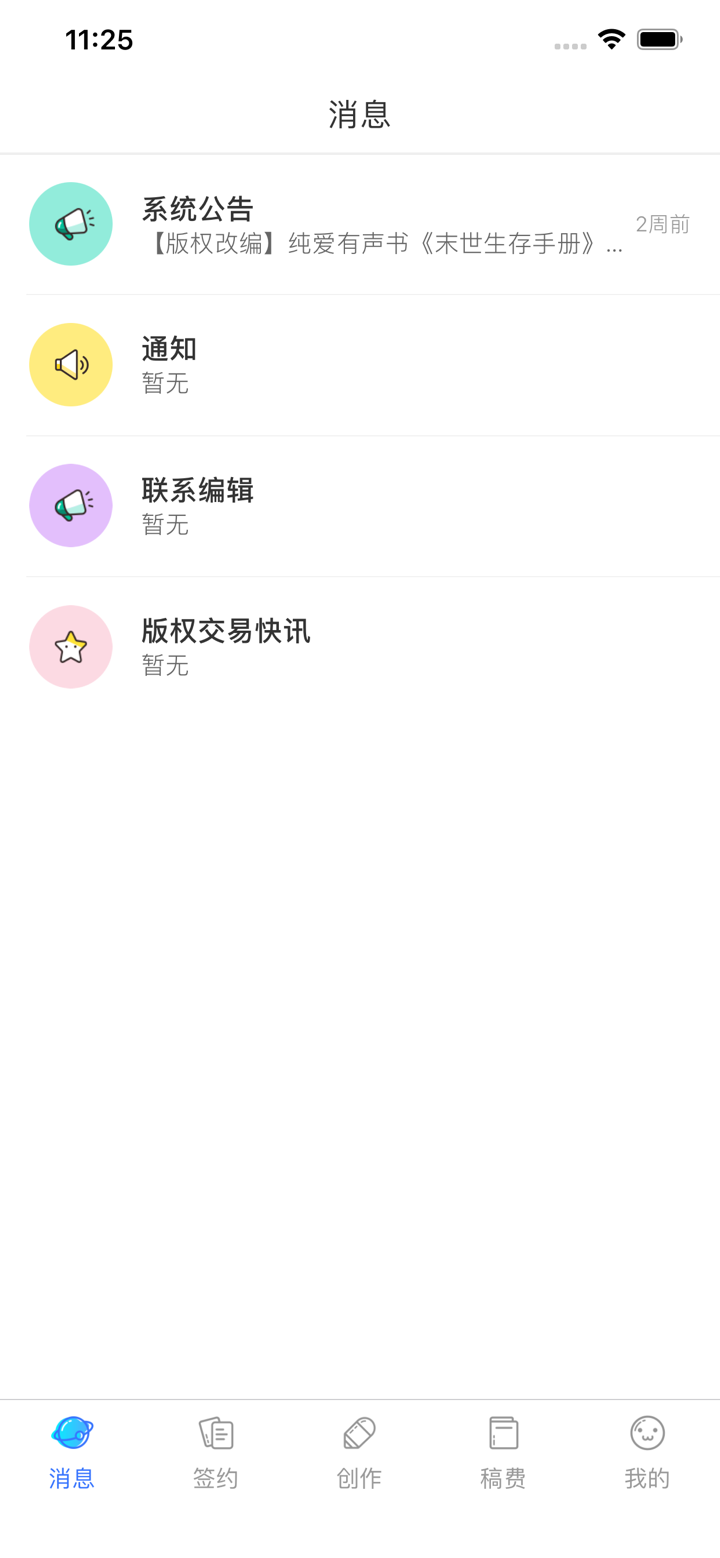Viewport: 720px width, 1558px height.
Task: Open the 稿费 notebook icon
Action: (x=503, y=1434)
